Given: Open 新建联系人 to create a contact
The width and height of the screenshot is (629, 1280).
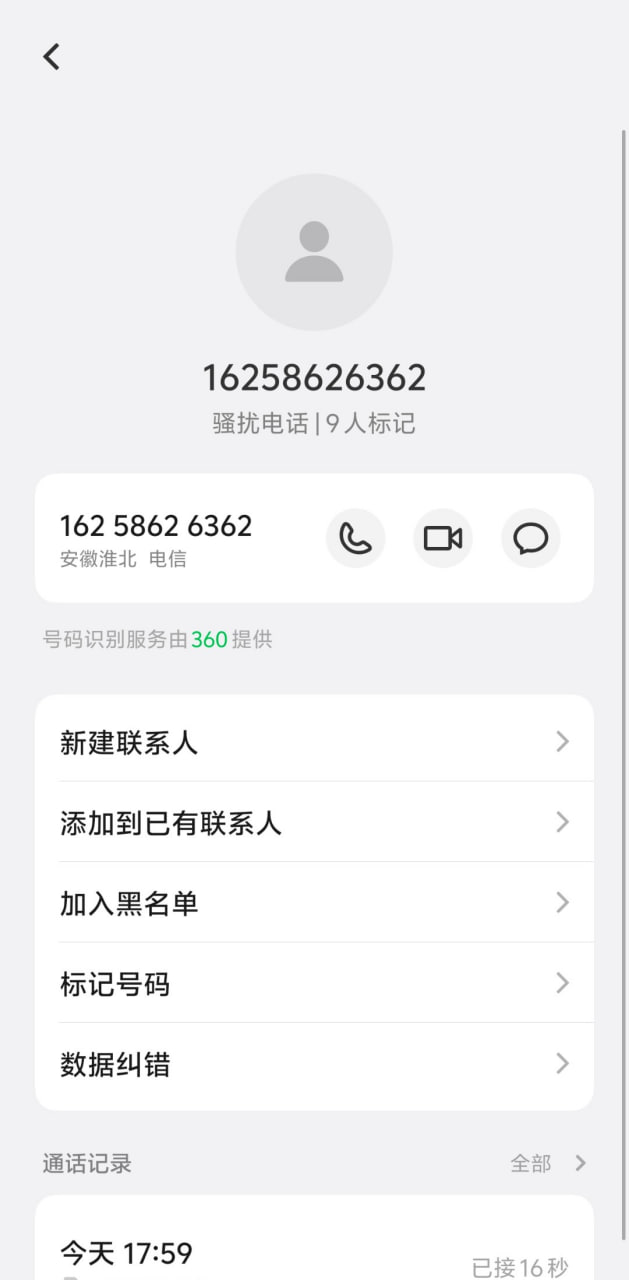Looking at the screenshot, I should point(314,742).
